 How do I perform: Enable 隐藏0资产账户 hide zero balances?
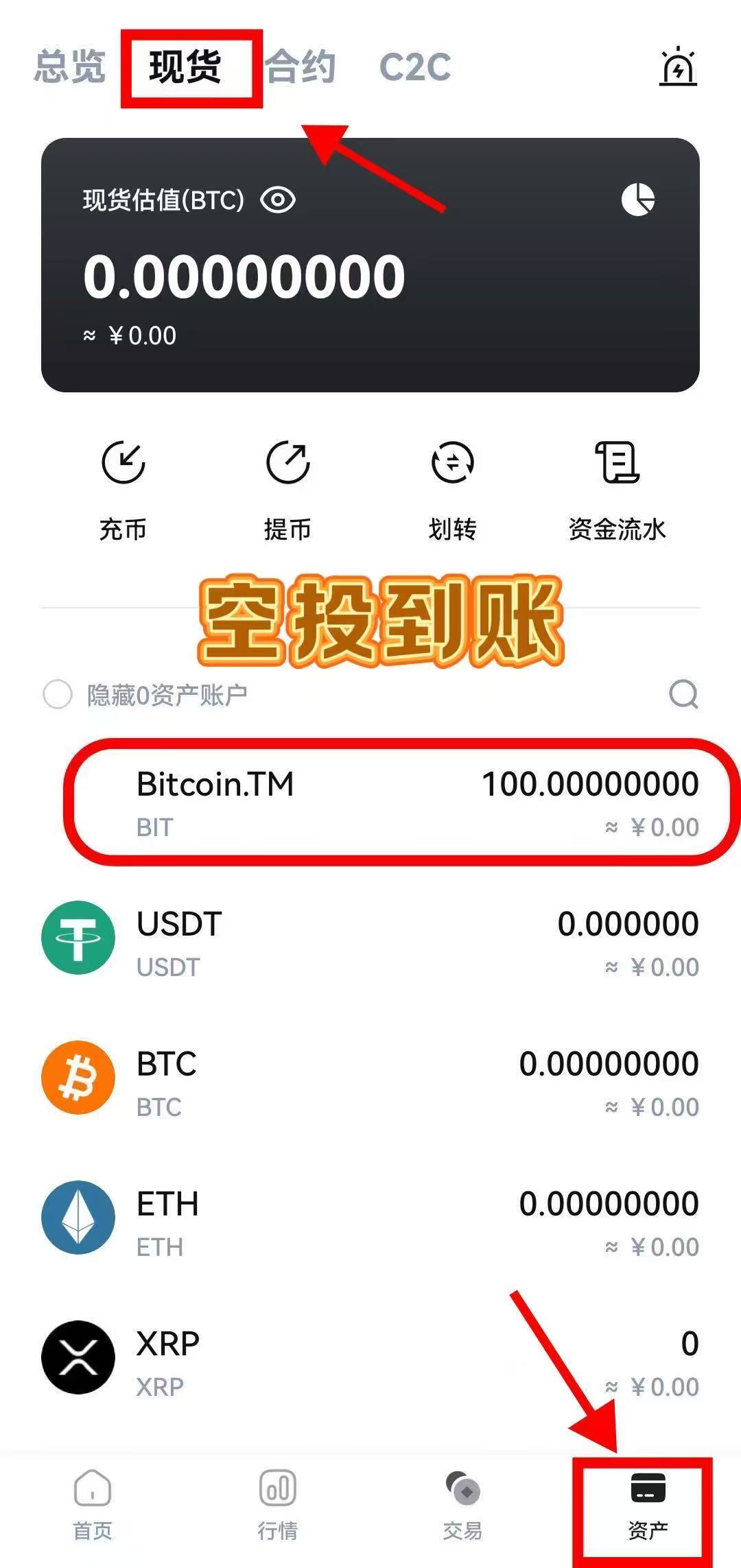[58, 694]
